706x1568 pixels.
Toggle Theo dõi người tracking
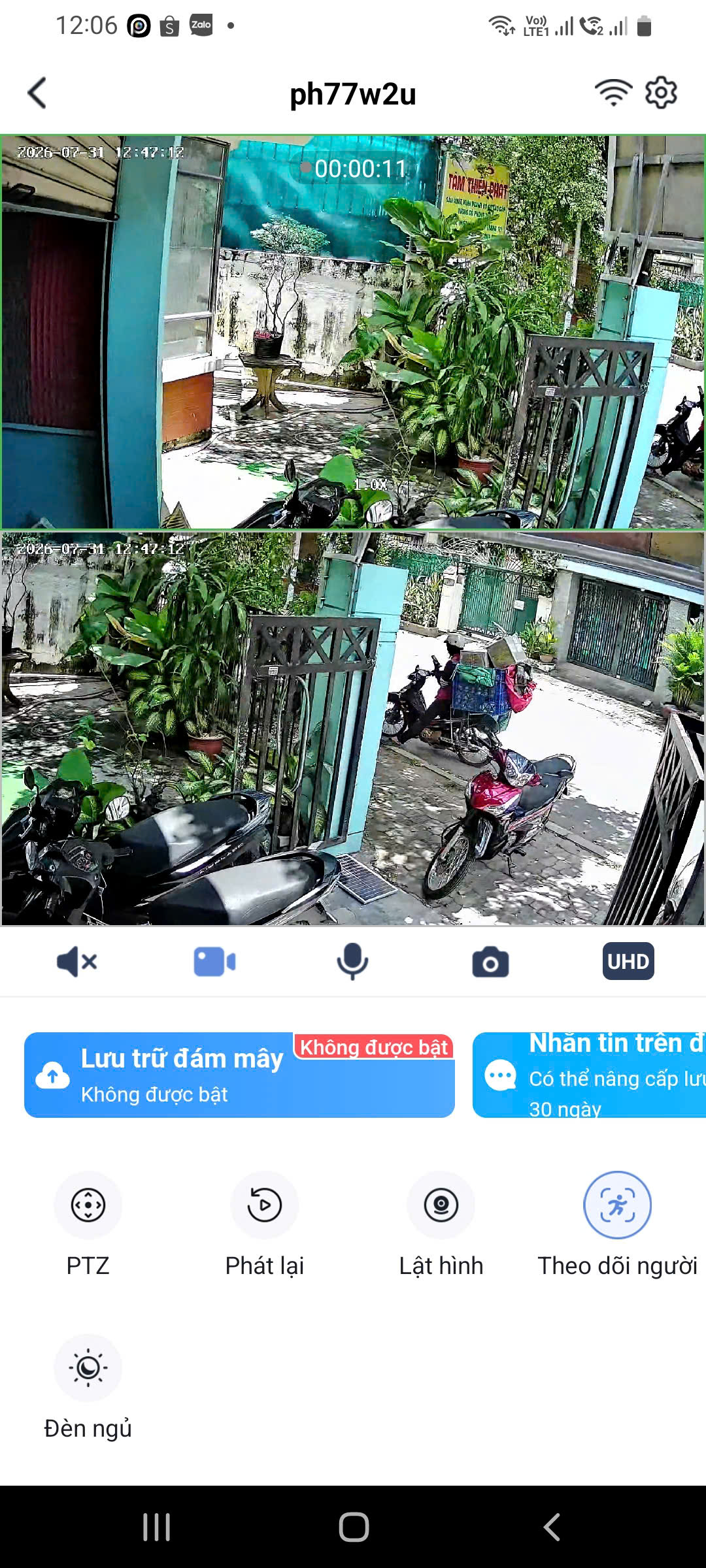617,1205
